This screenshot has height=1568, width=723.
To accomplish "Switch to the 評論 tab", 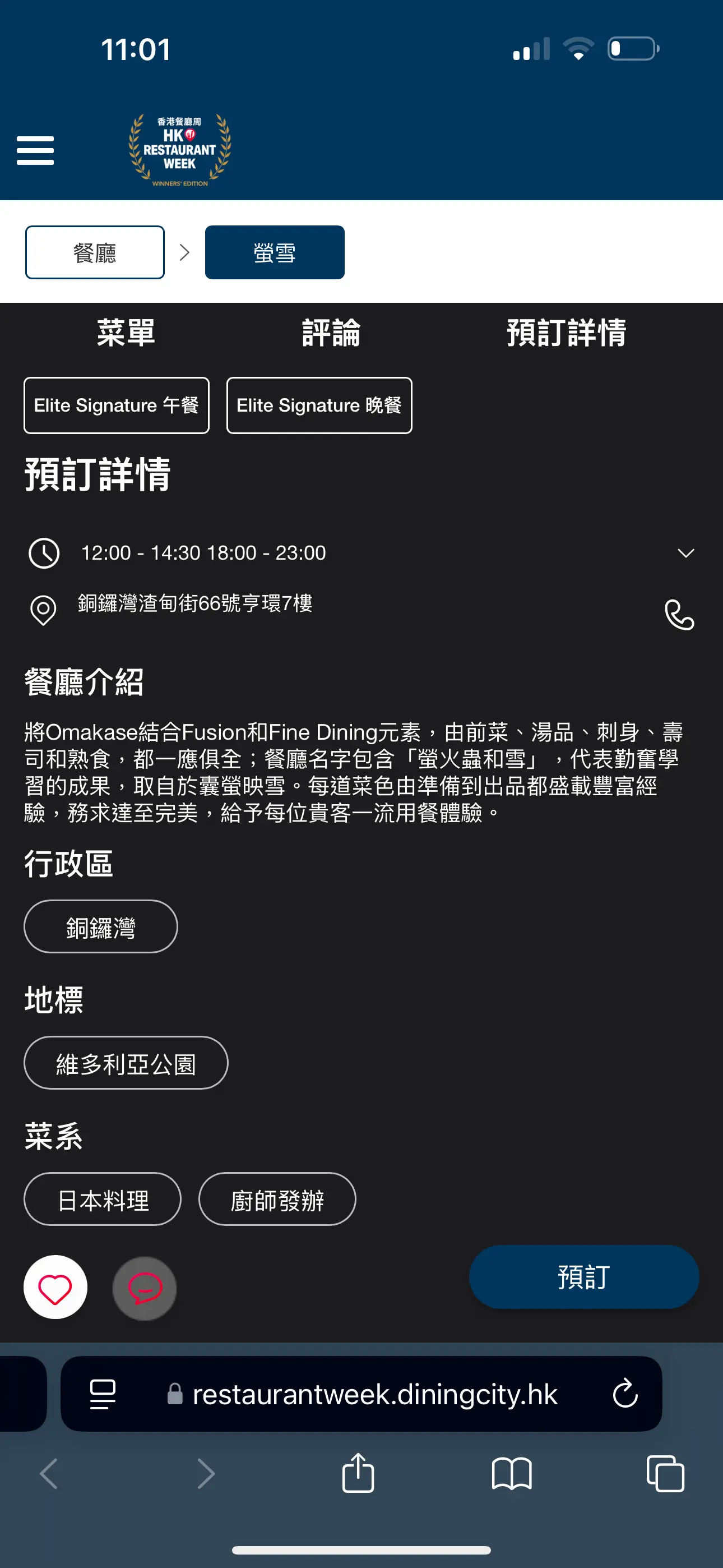I will coord(332,333).
